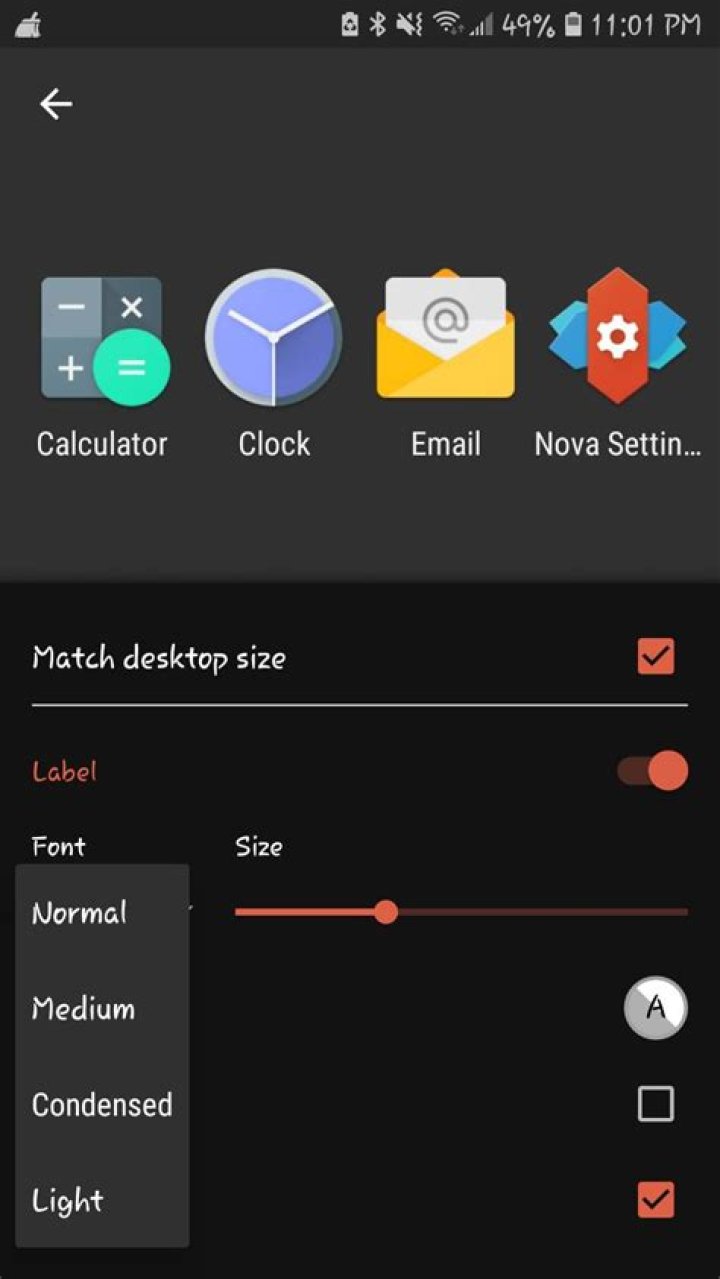Image resolution: width=720 pixels, height=1279 pixels.
Task: Turn off the Label switch
Action: 654,771
